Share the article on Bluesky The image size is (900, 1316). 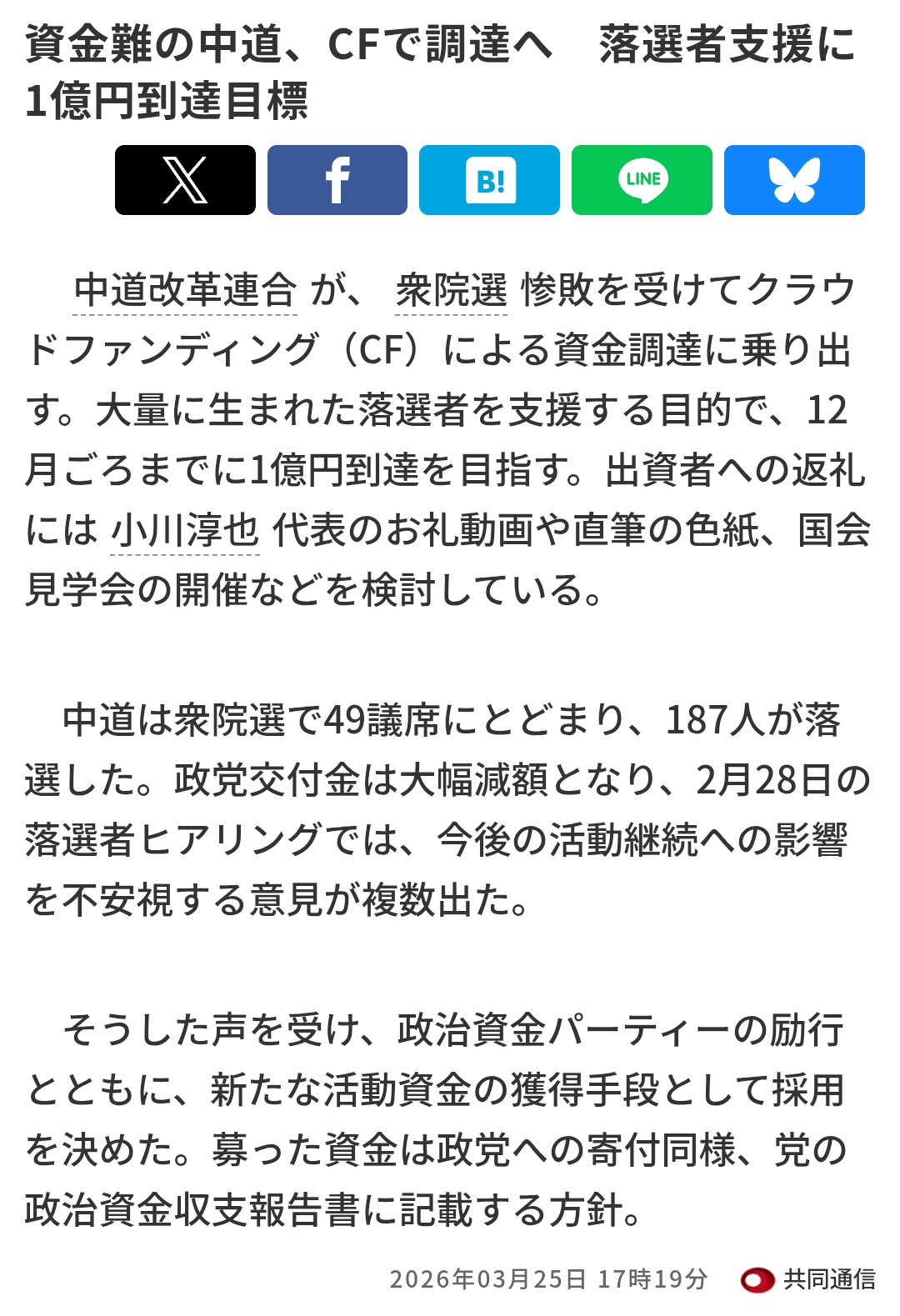click(x=794, y=180)
